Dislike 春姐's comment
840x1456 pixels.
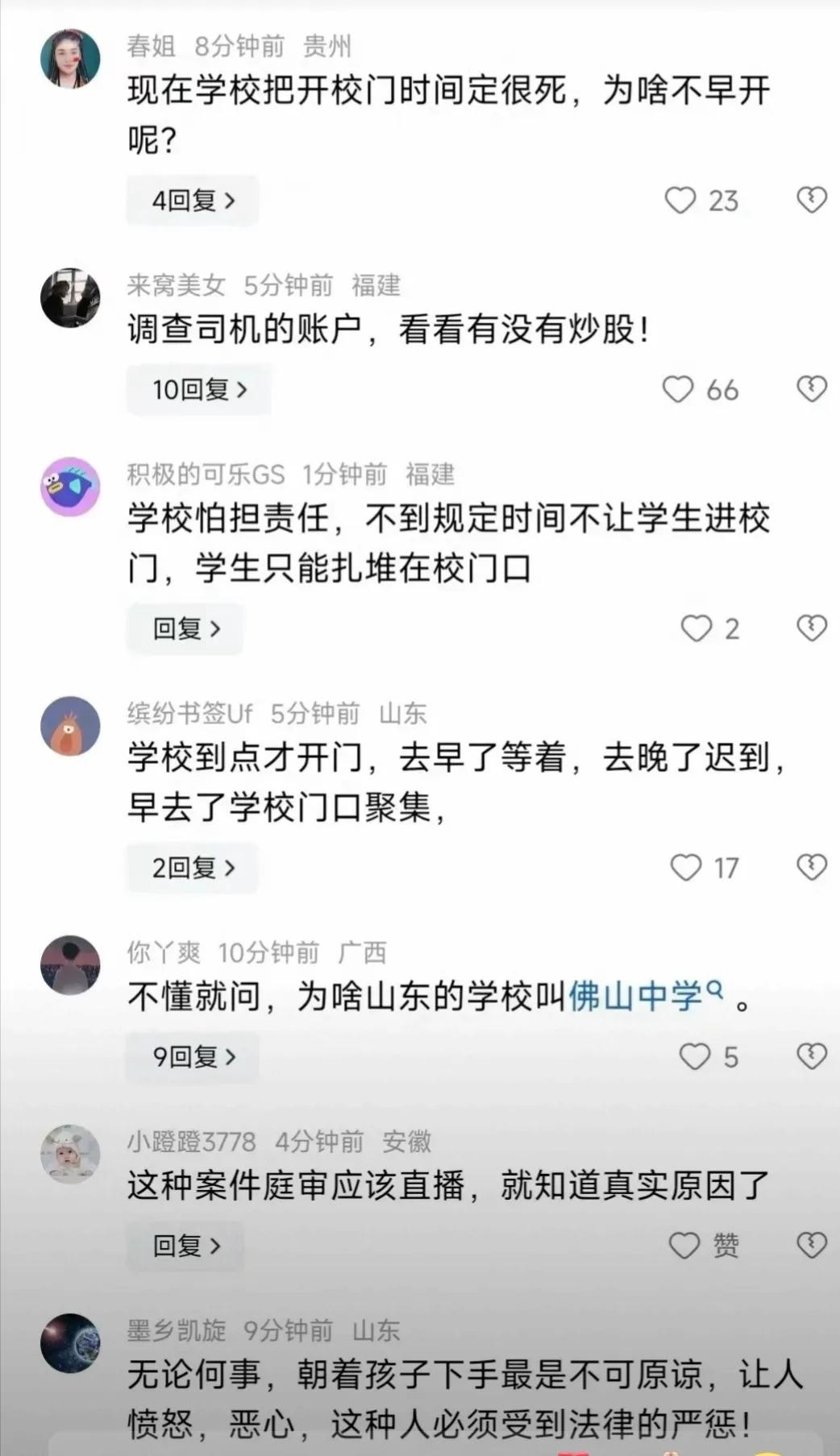tap(811, 200)
